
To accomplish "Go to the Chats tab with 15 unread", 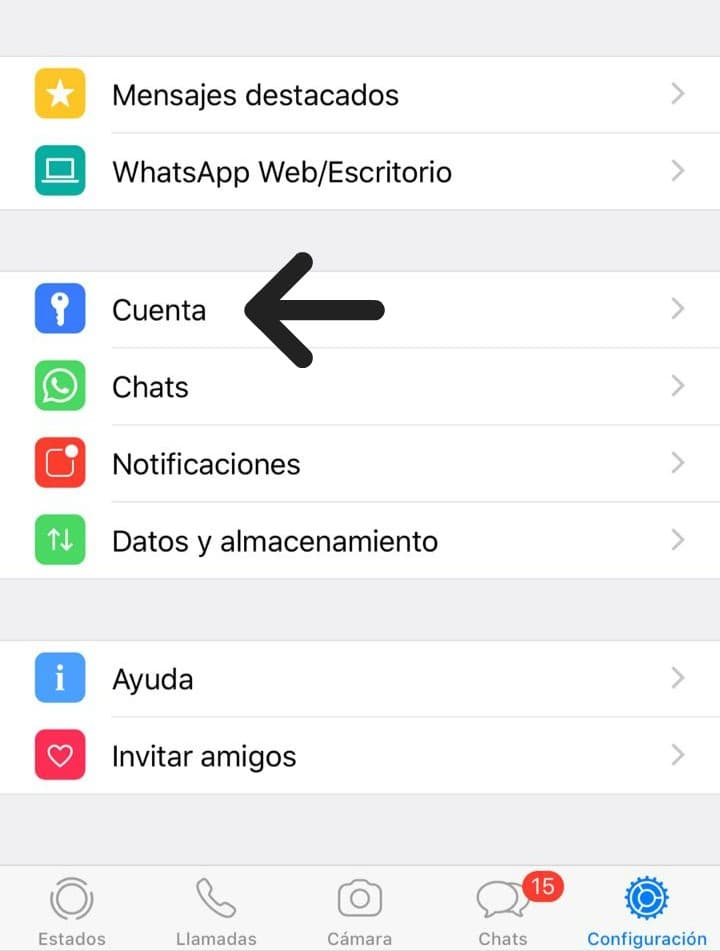I will click(x=503, y=910).
